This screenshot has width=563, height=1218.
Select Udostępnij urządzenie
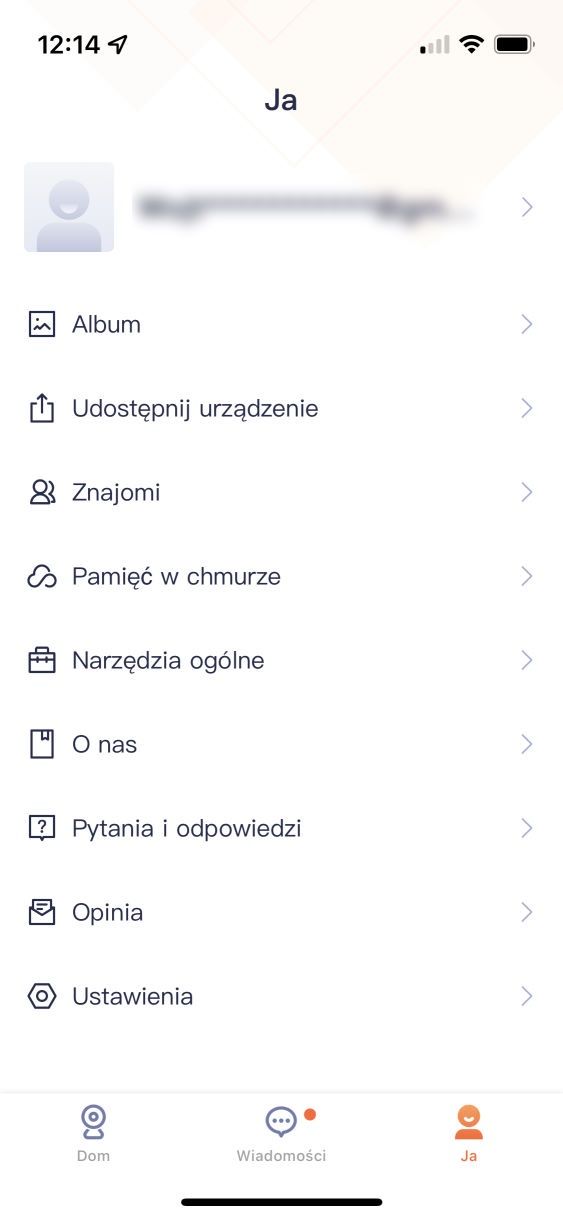click(281, 408)
